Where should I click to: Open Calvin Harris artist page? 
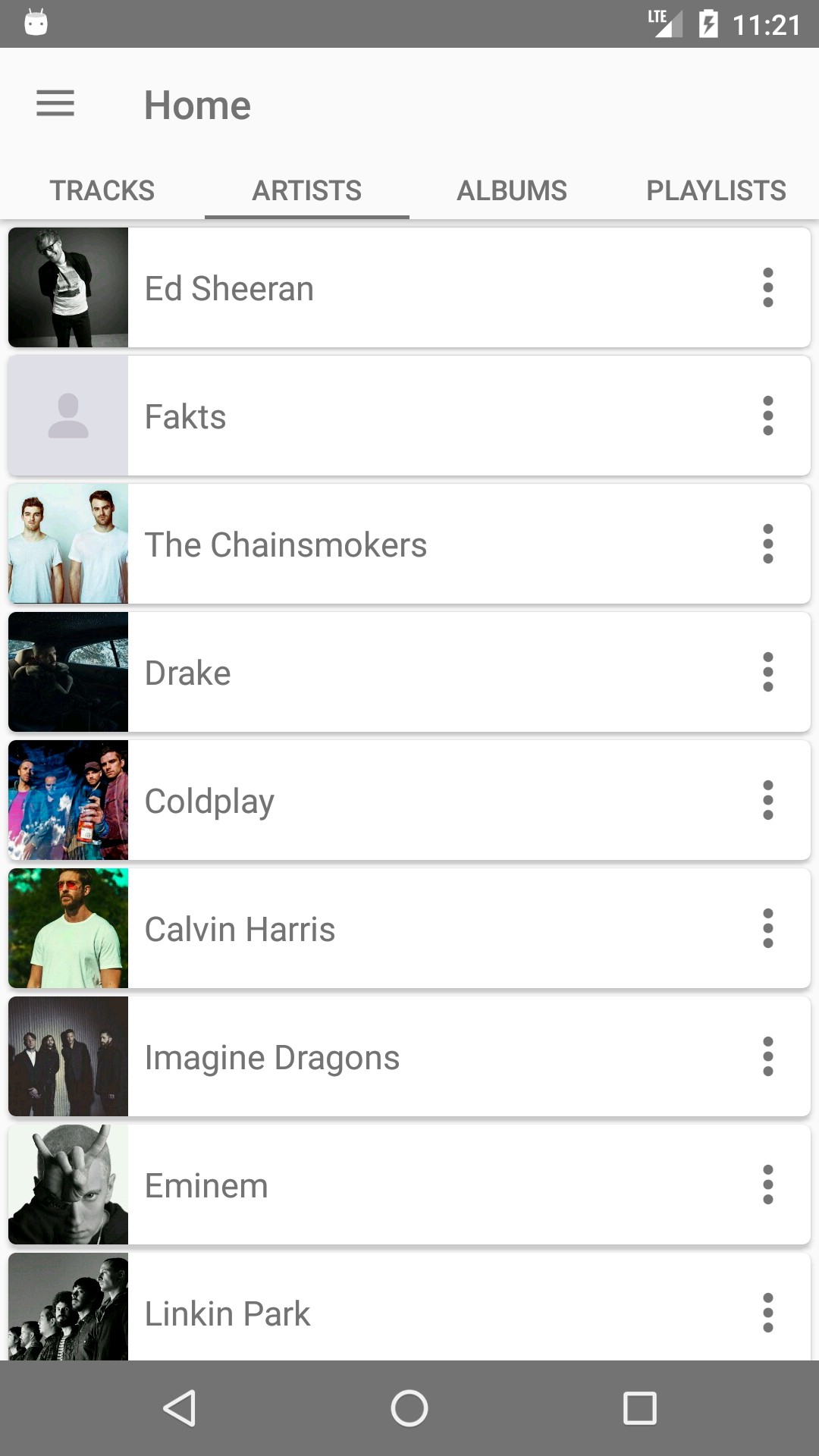379,929
